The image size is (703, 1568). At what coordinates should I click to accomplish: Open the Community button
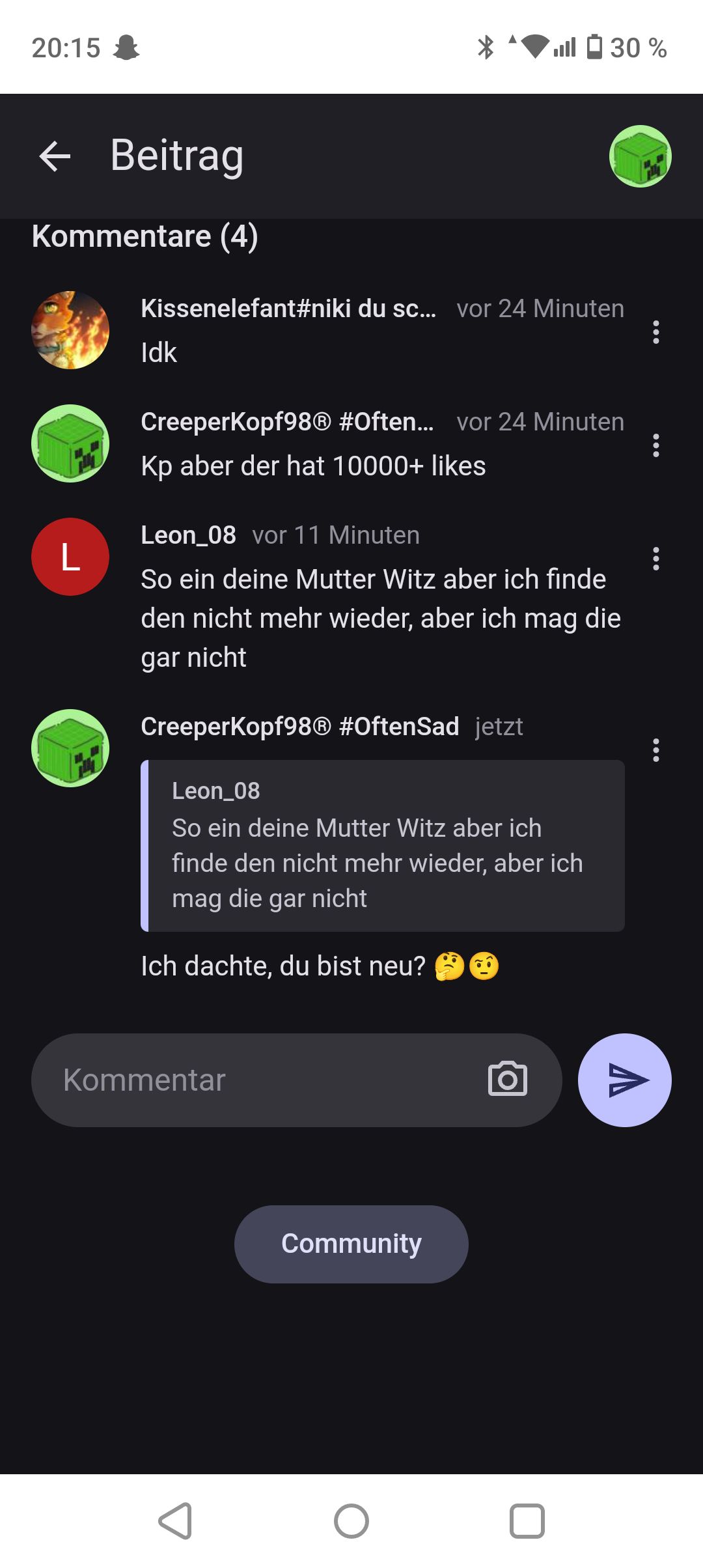(351, 1244)
